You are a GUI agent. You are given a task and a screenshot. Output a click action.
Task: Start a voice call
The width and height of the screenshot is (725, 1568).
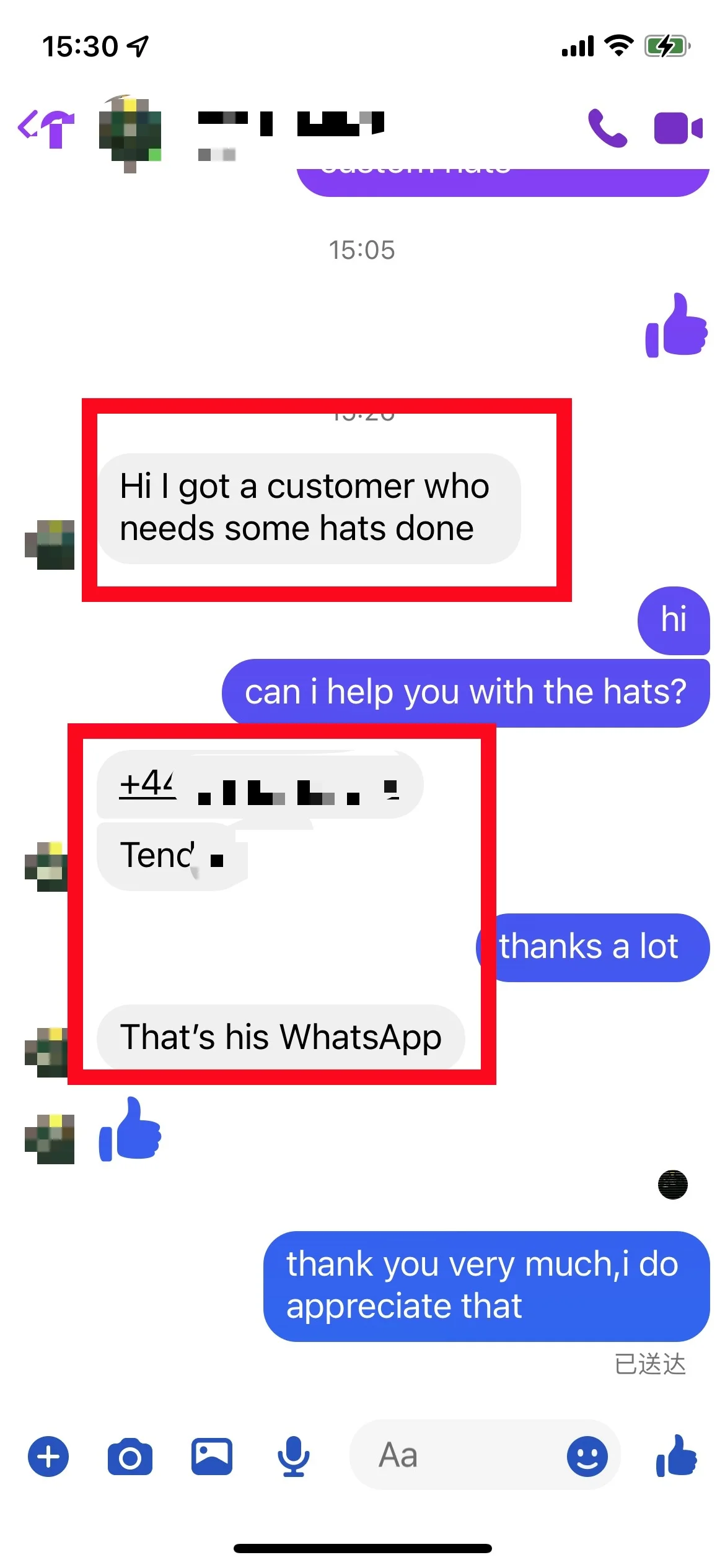pos(607,128)
